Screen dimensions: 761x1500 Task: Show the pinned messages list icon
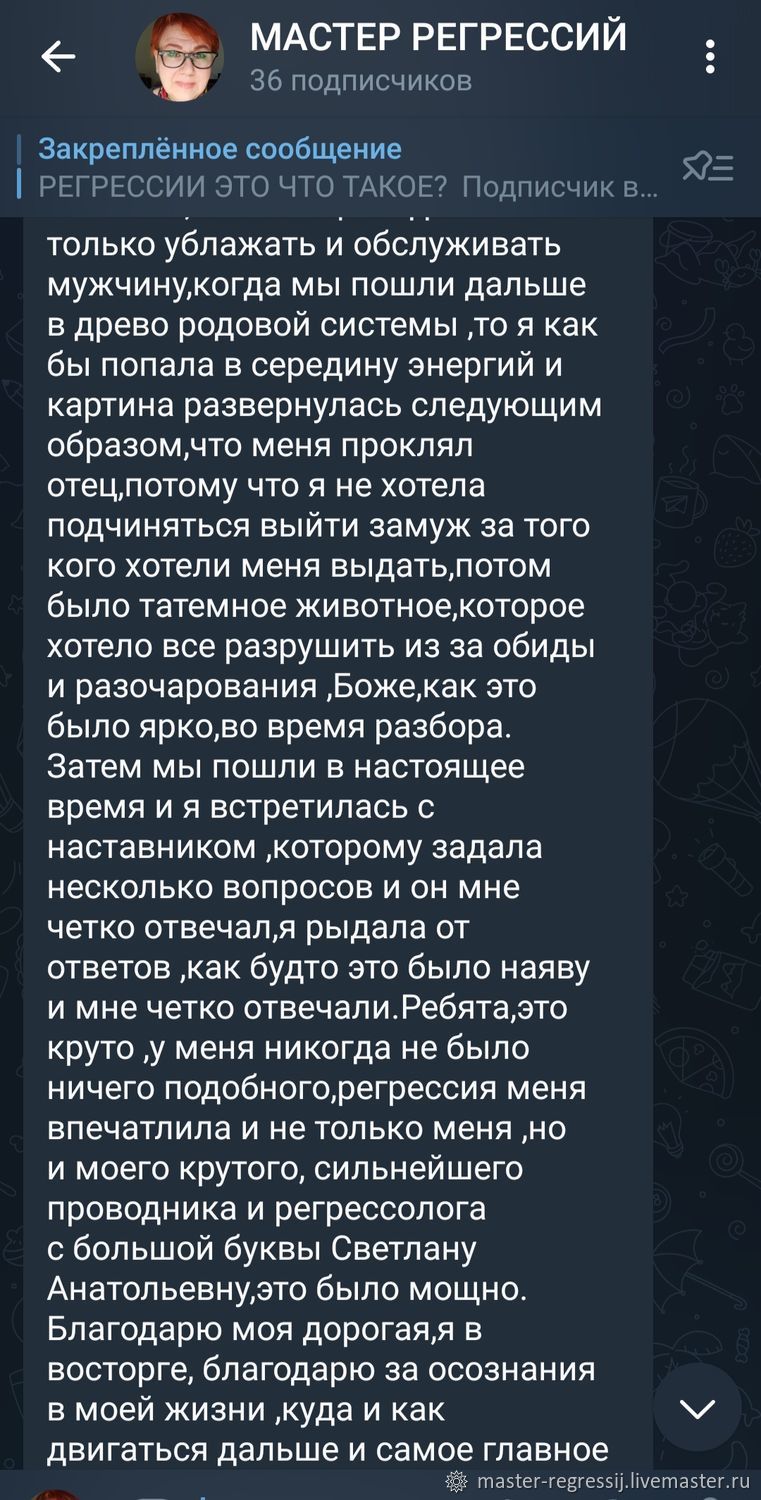pos(707,168)
